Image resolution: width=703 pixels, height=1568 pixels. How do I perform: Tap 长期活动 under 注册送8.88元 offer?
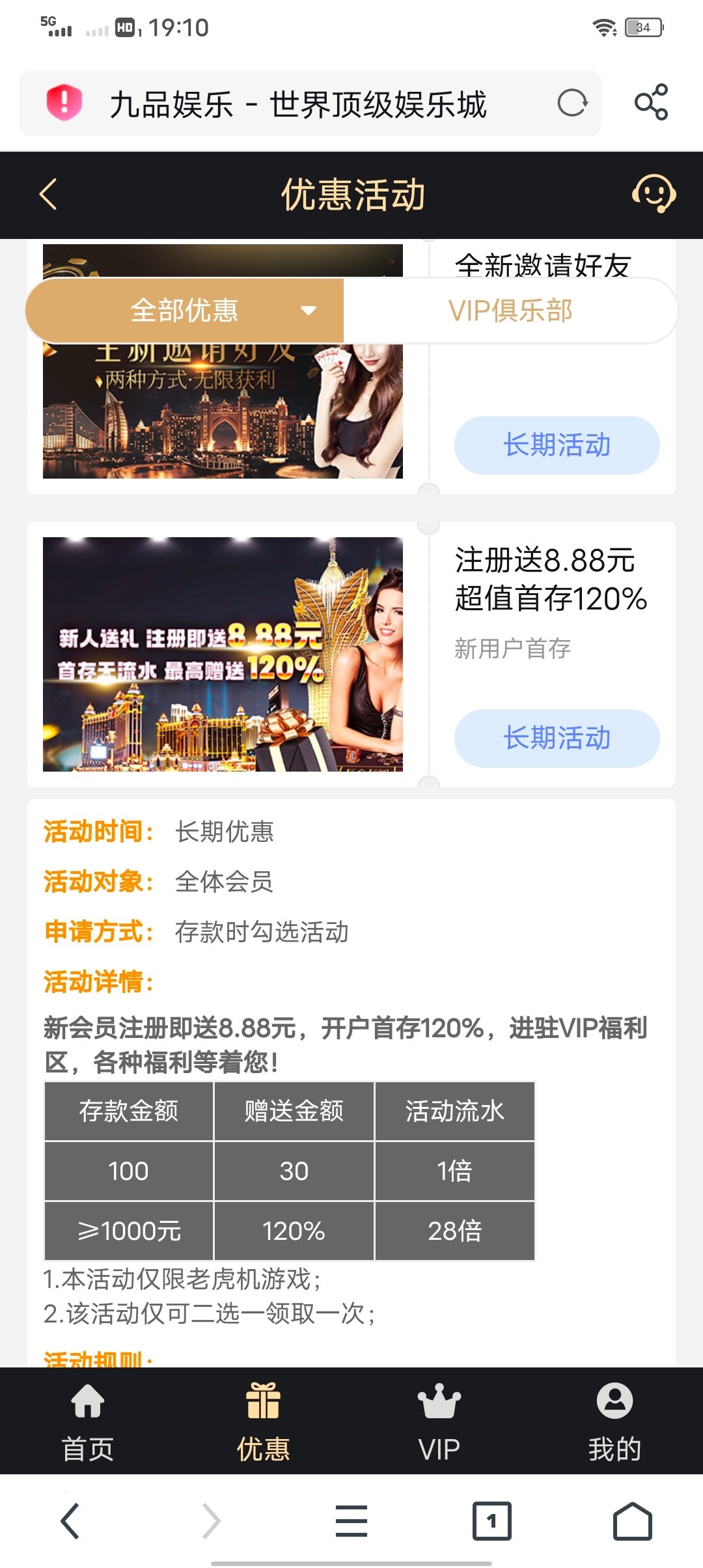pyautogui.click(x=557, y=738)
